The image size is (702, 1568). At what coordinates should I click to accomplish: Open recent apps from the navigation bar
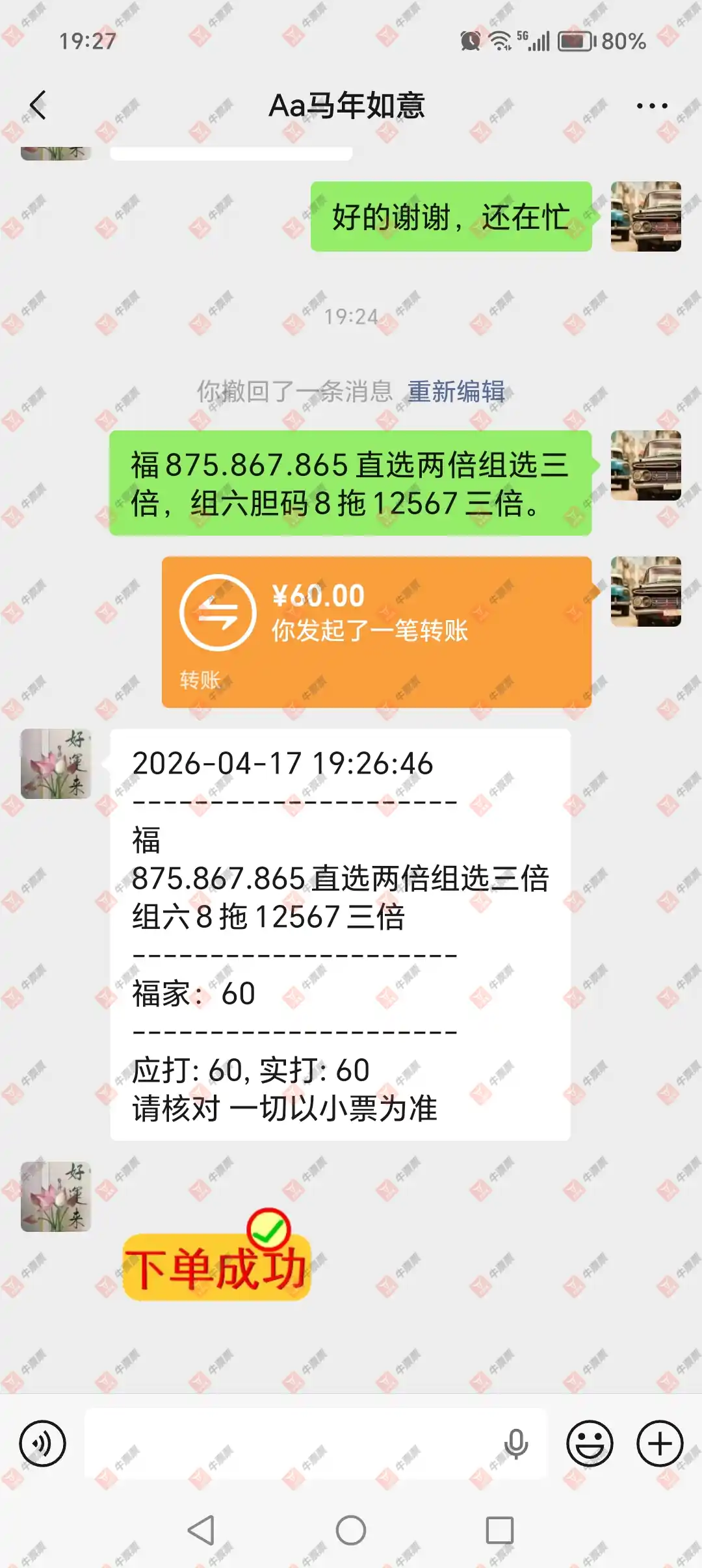click(499, 1530)
